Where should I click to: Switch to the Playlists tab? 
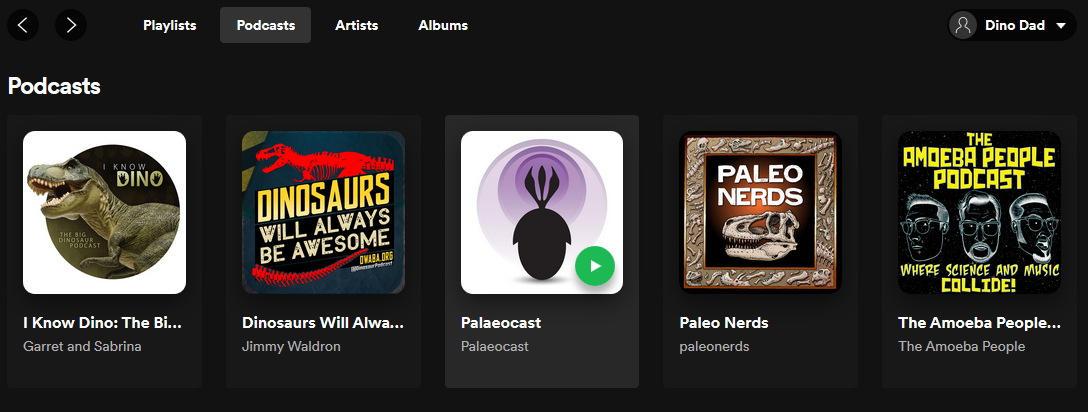(x=169, y=25)
